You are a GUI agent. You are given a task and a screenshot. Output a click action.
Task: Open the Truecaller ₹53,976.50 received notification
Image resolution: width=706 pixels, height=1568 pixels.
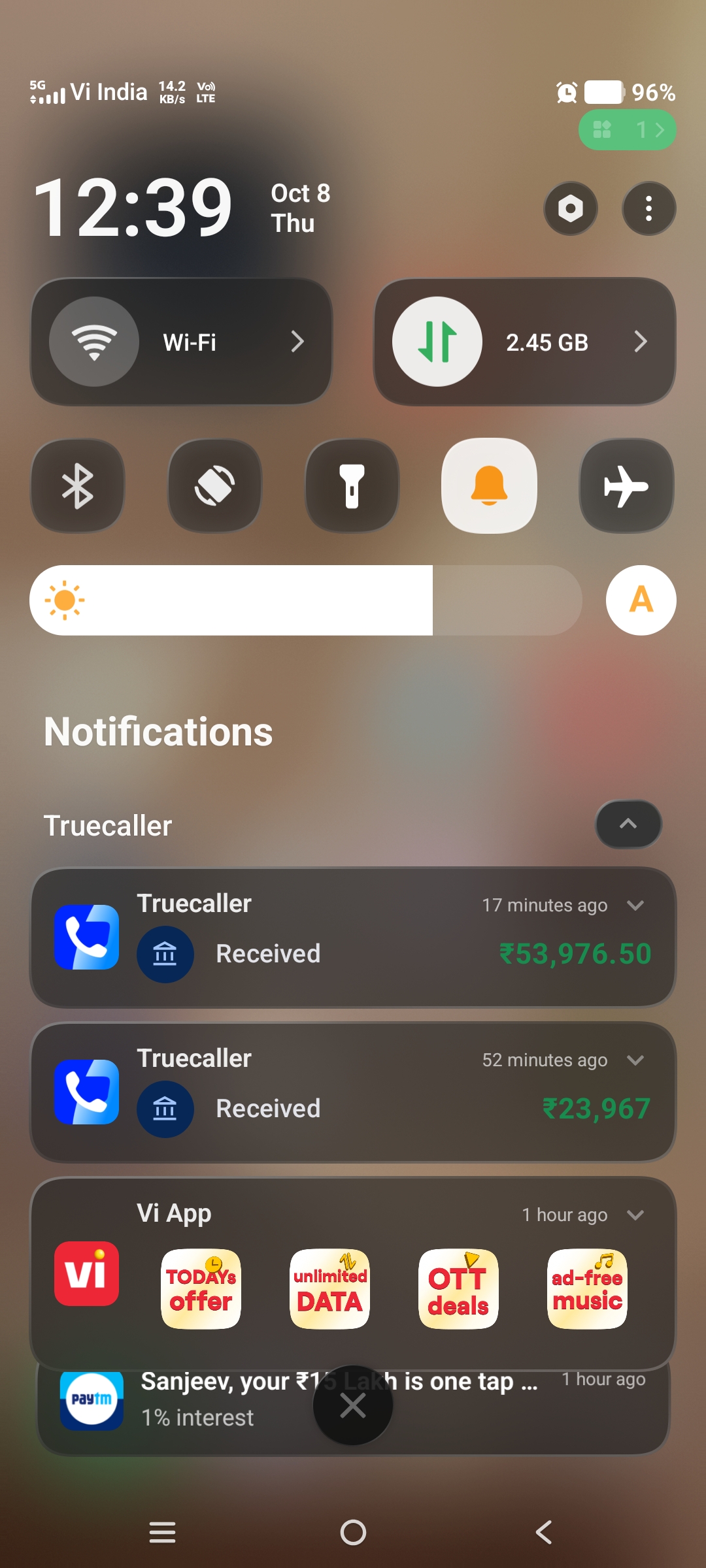click(x=353, y=937)
